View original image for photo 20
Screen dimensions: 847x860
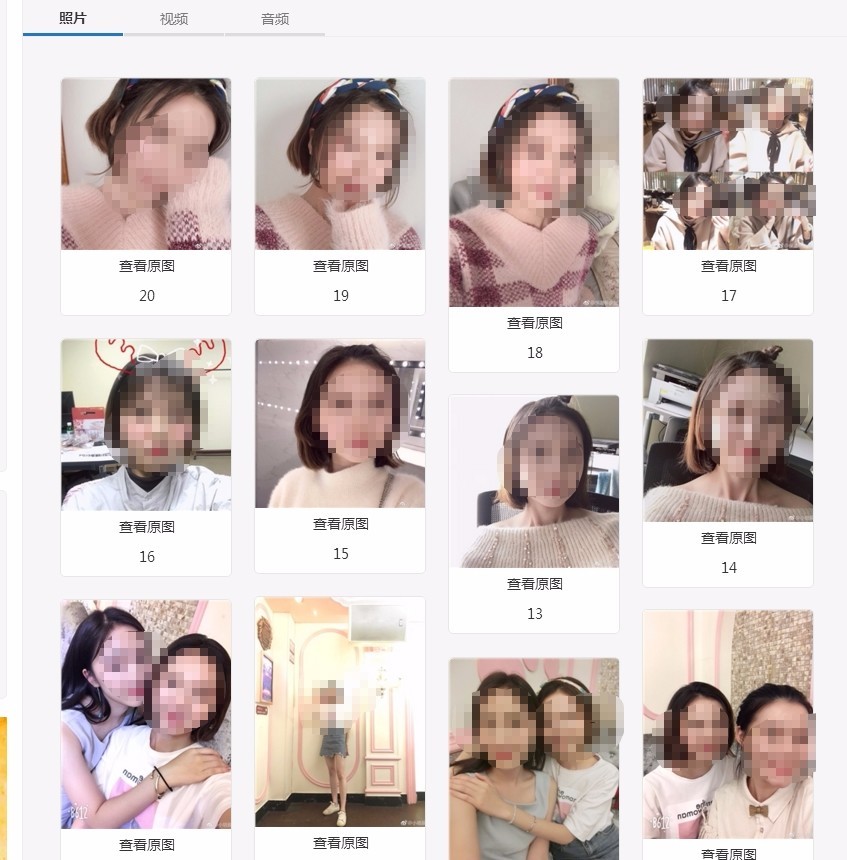tap(146, 266)
